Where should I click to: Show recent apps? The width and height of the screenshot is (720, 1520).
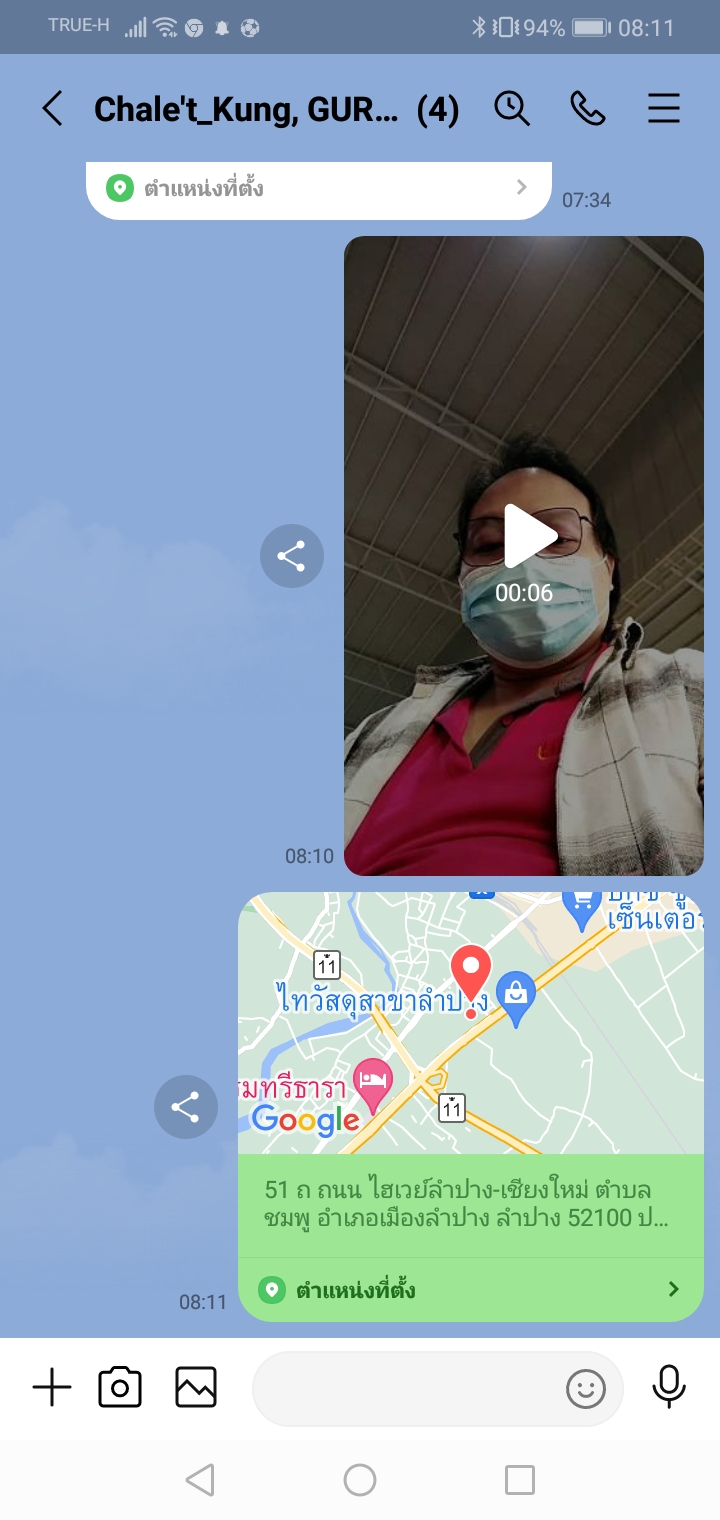click(519, 1480)
